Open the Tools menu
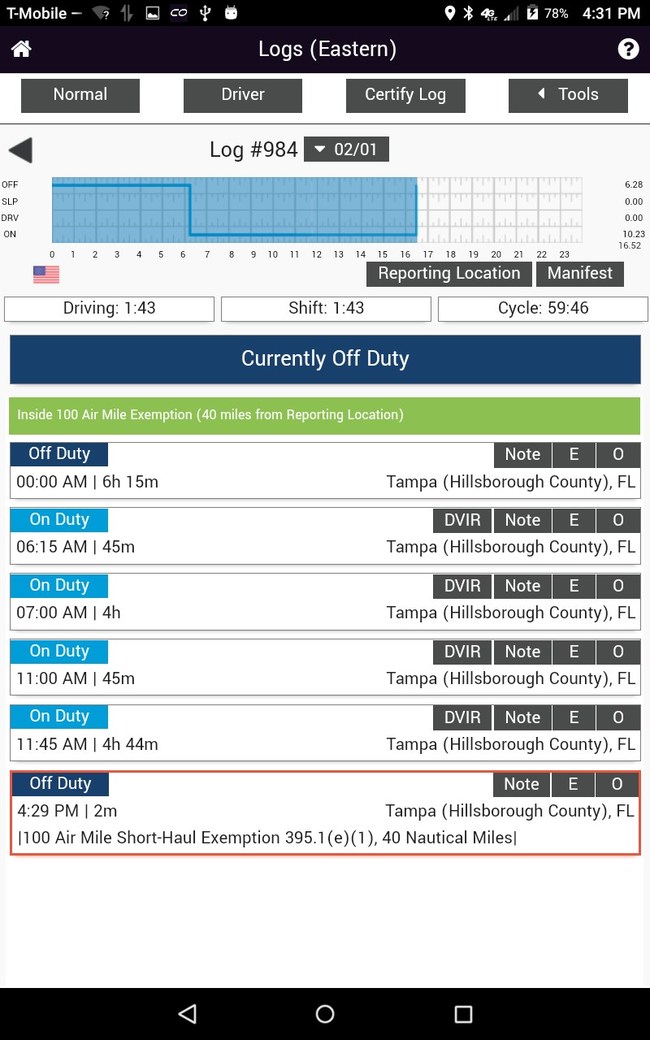Screen dimensions: 650x1040 click(568, 95)
